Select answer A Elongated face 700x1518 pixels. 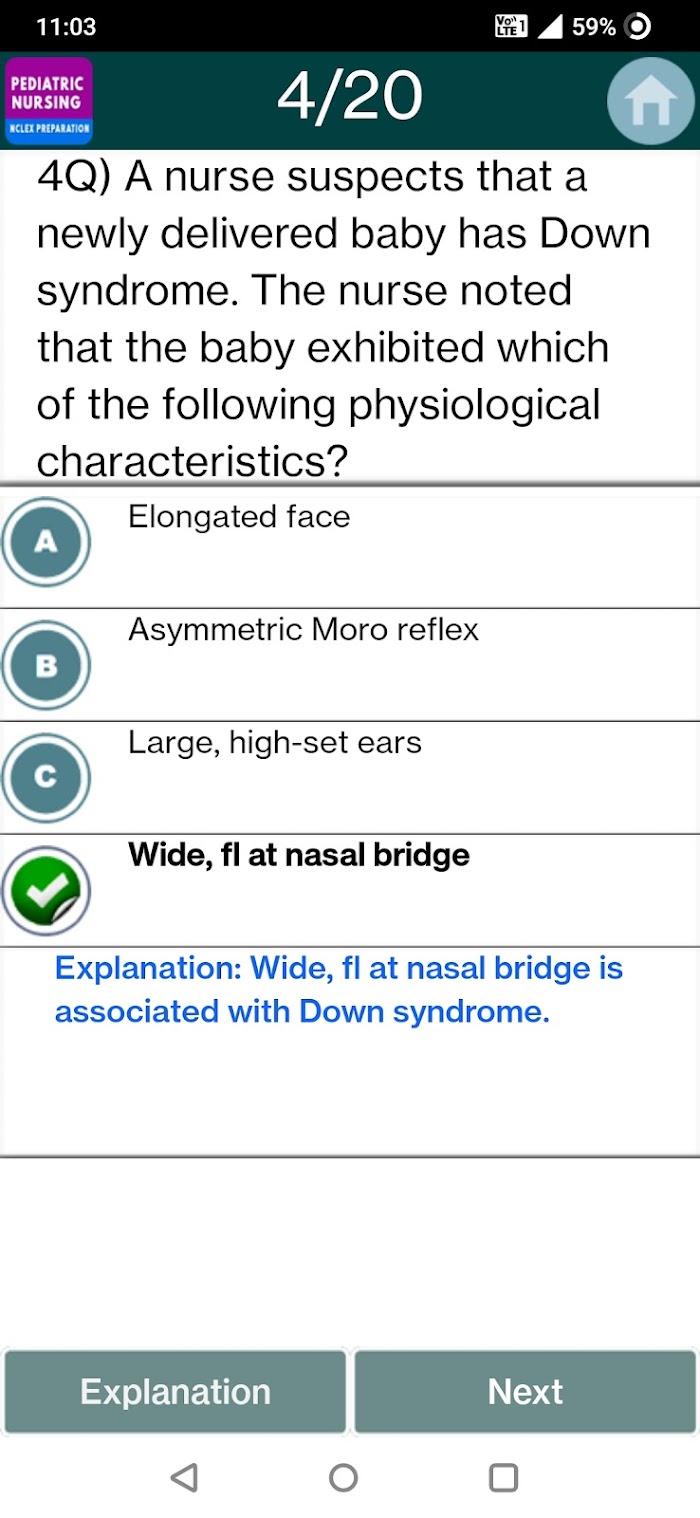[350, 551]
